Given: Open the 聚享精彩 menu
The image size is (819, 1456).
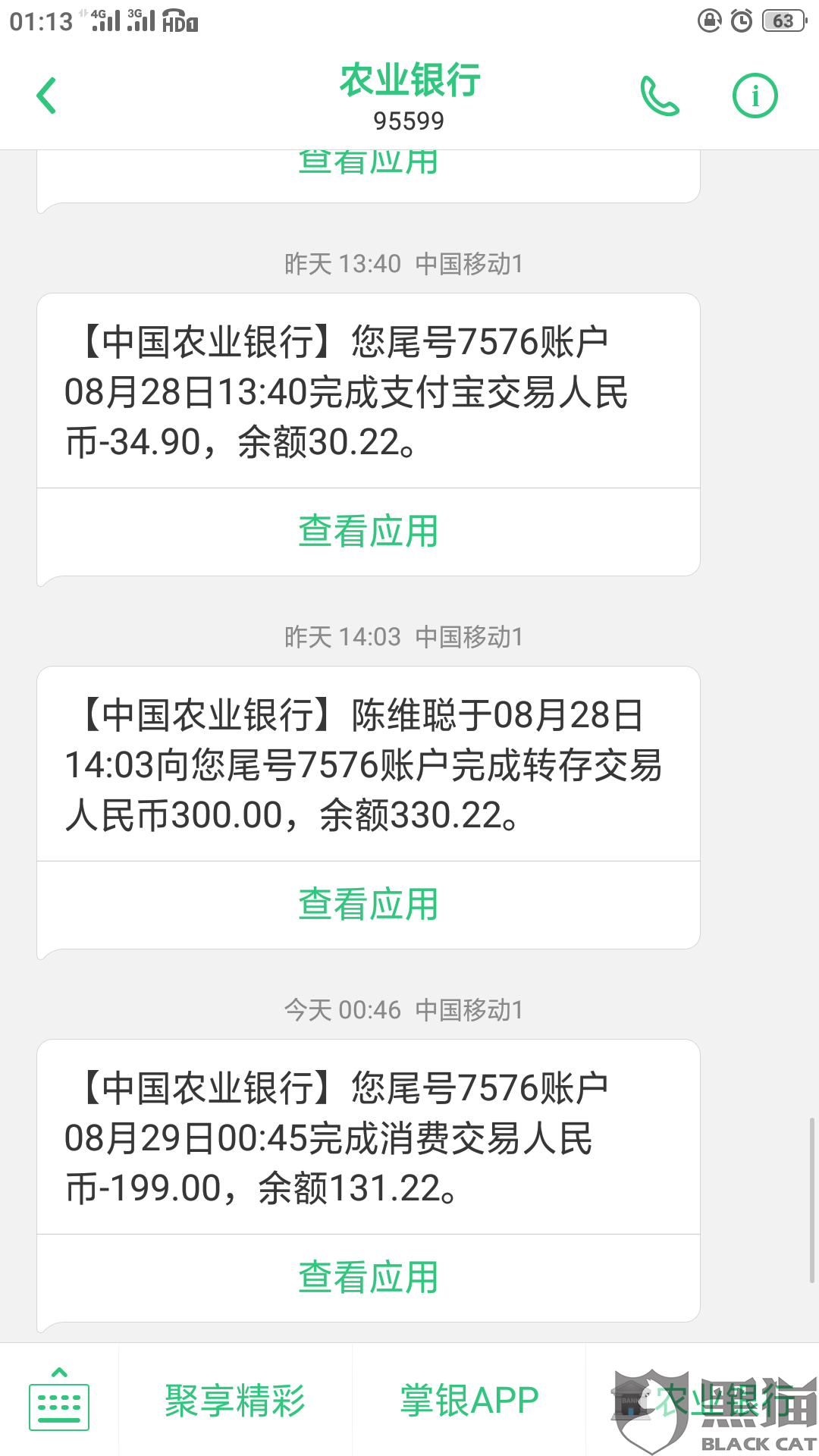Looking at the screenshot, I should pyautogui.click(x=235, y=1400).
